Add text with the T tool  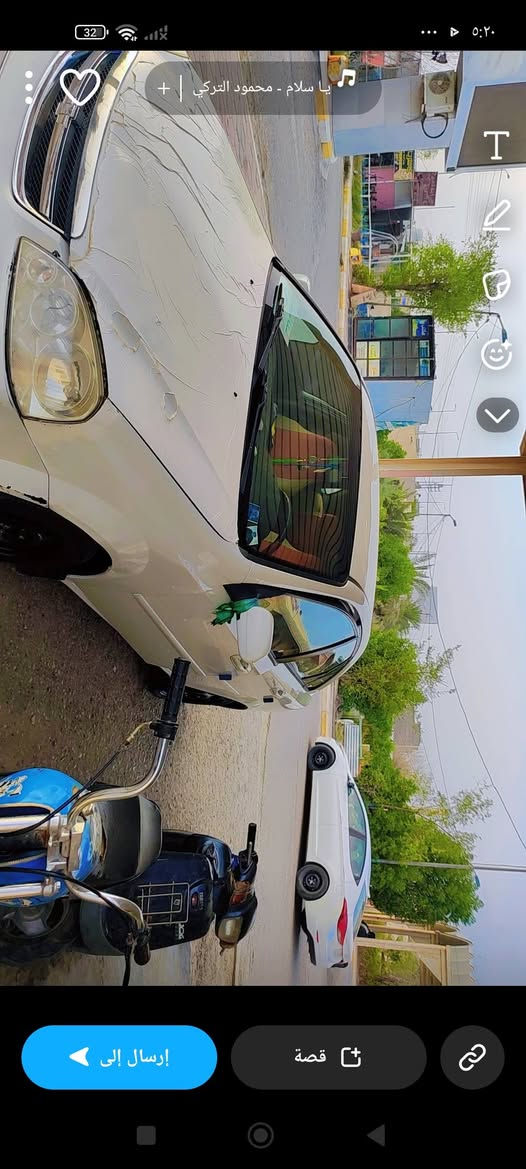click(x=496, y=145)
